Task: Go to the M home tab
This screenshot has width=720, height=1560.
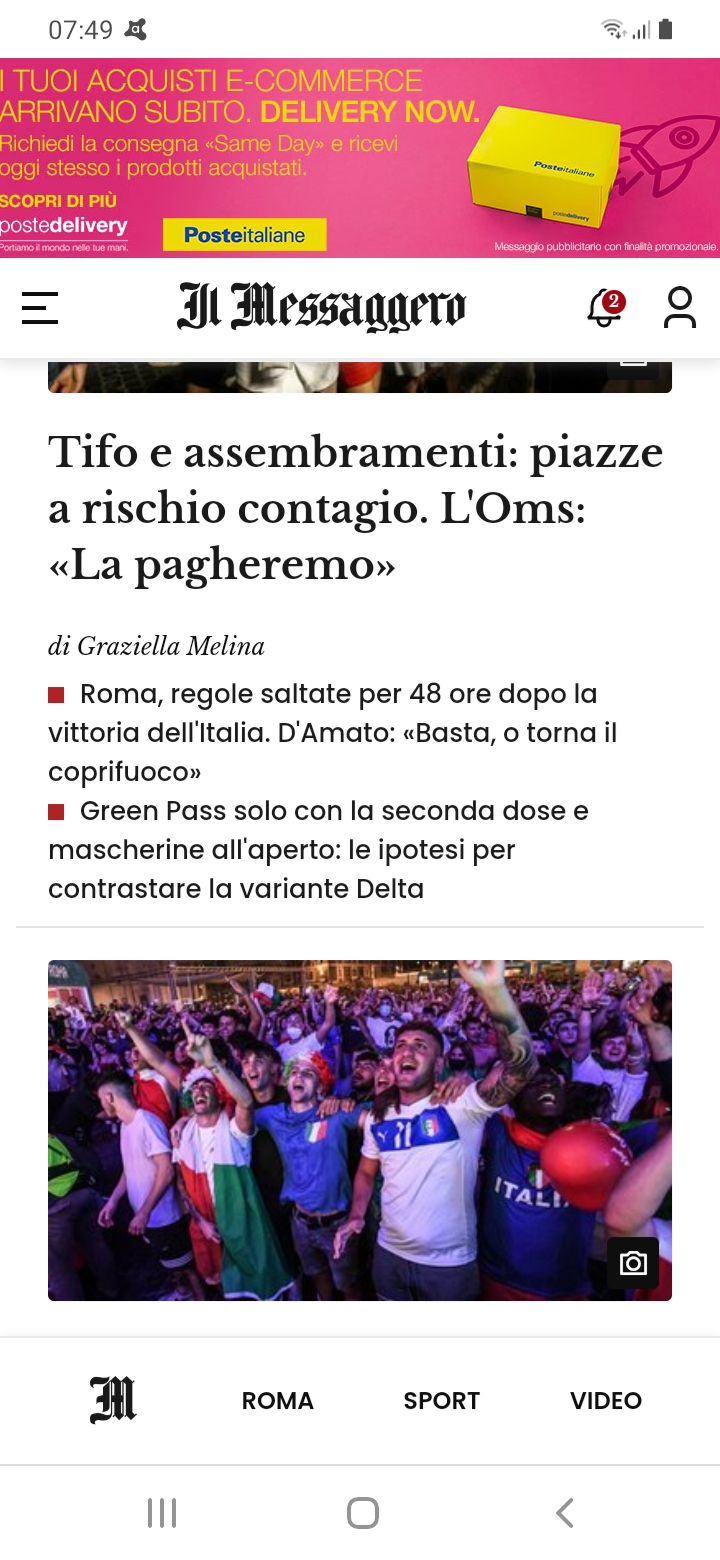Action: (113, 1400)
